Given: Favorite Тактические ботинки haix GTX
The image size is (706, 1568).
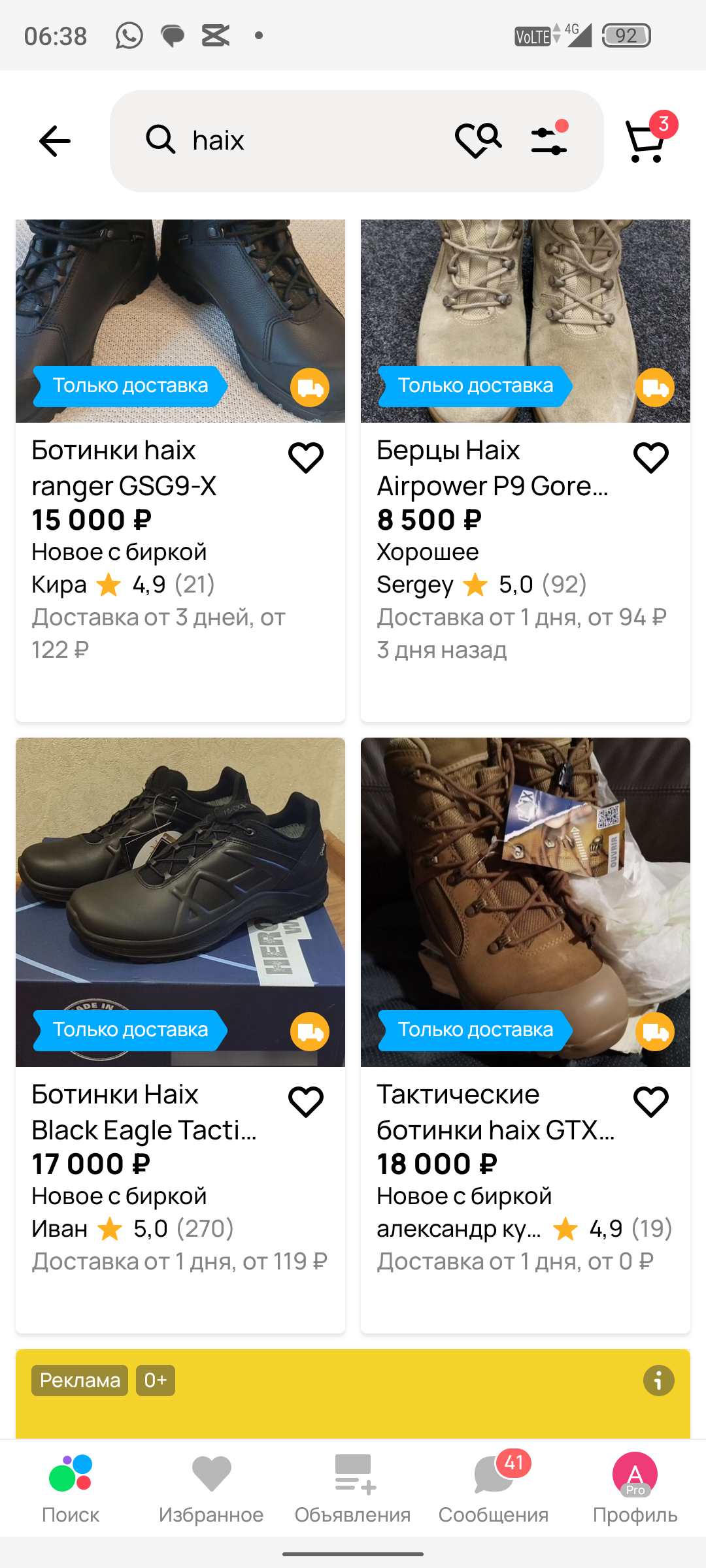Looking at the screenshot, I should coord(651,1102).
